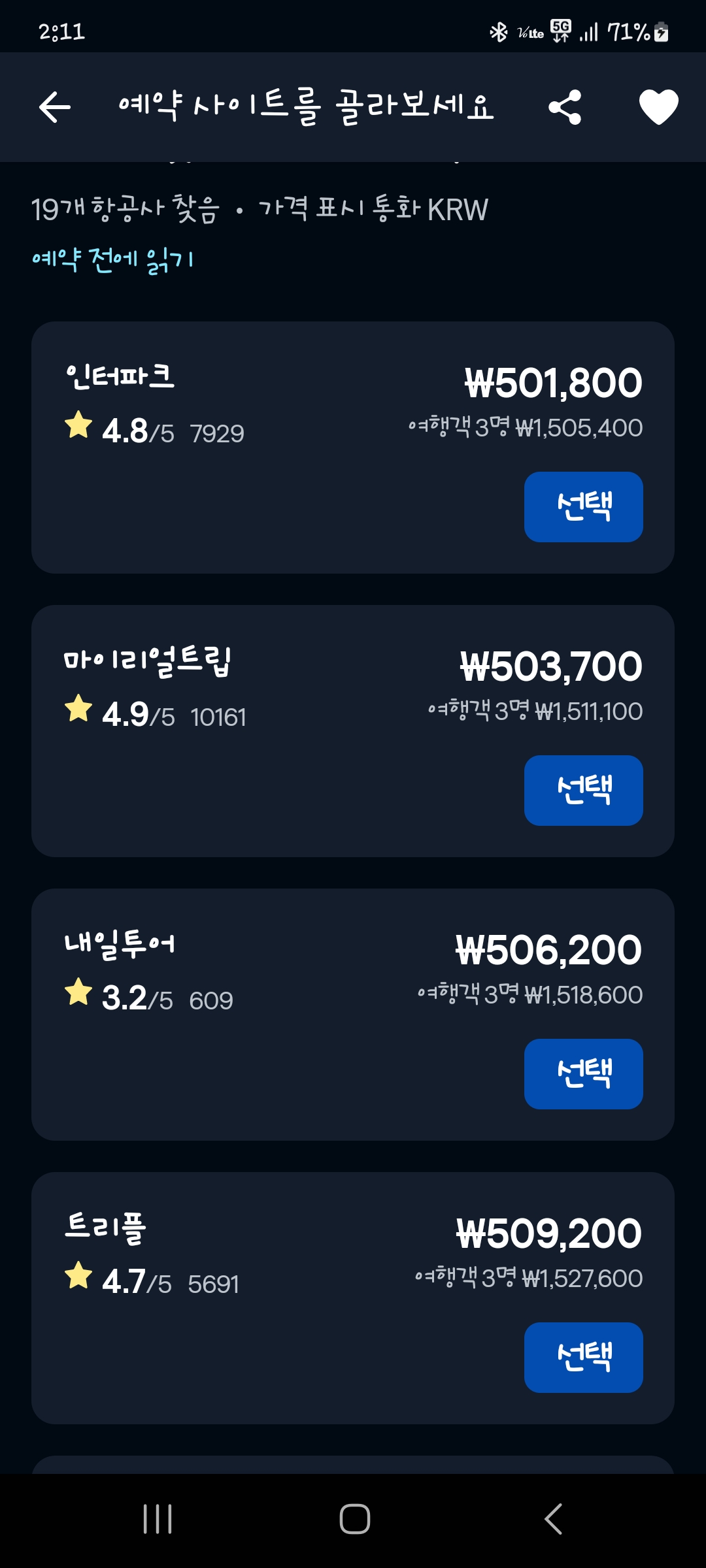
Task: Go back using the top arrow
Action: [55, 107]
